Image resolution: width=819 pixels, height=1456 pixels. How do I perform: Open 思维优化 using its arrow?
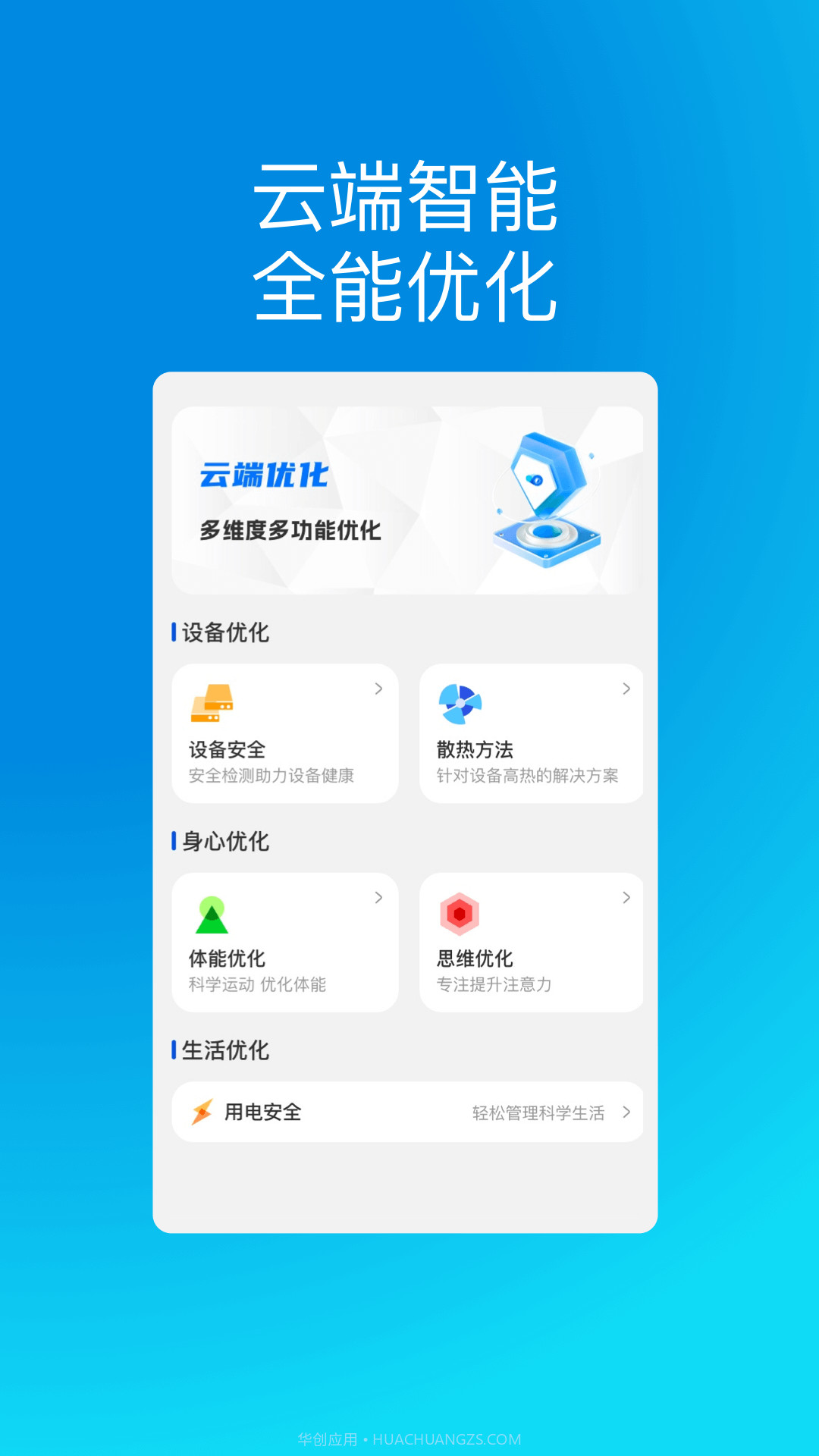pos(626,898)
